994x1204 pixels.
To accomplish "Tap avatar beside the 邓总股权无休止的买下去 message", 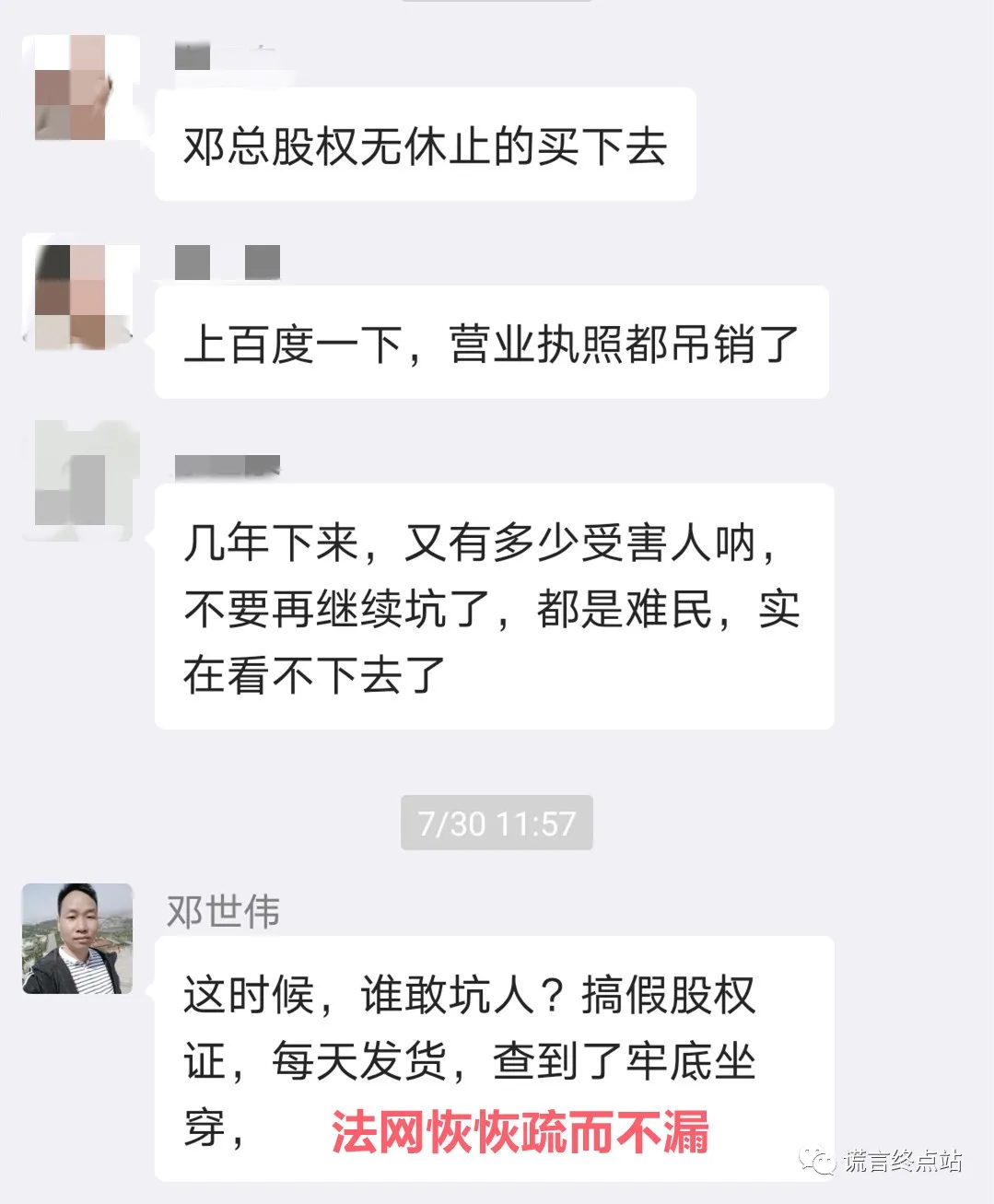I will [x=77, y=88].
